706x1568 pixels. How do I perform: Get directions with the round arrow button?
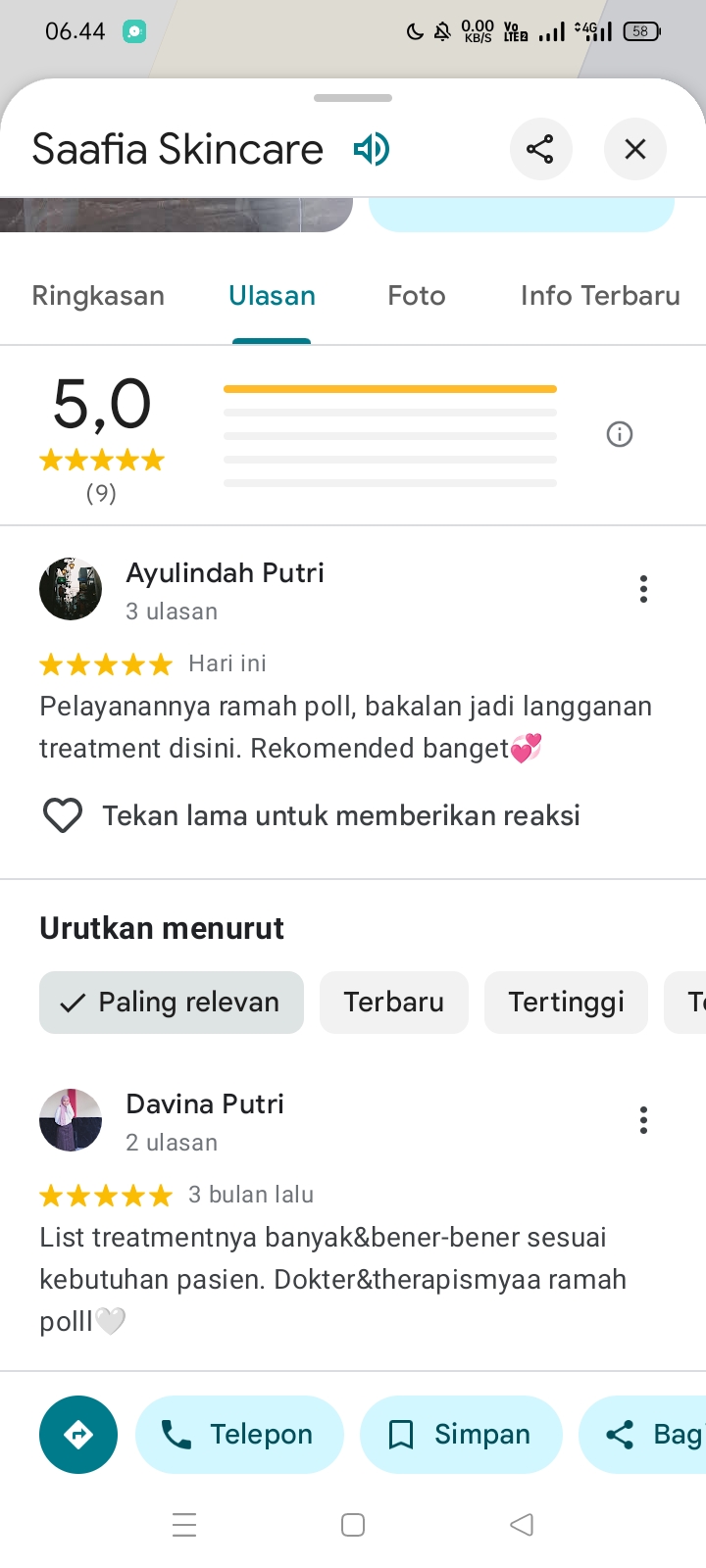tap(78, 1435)
